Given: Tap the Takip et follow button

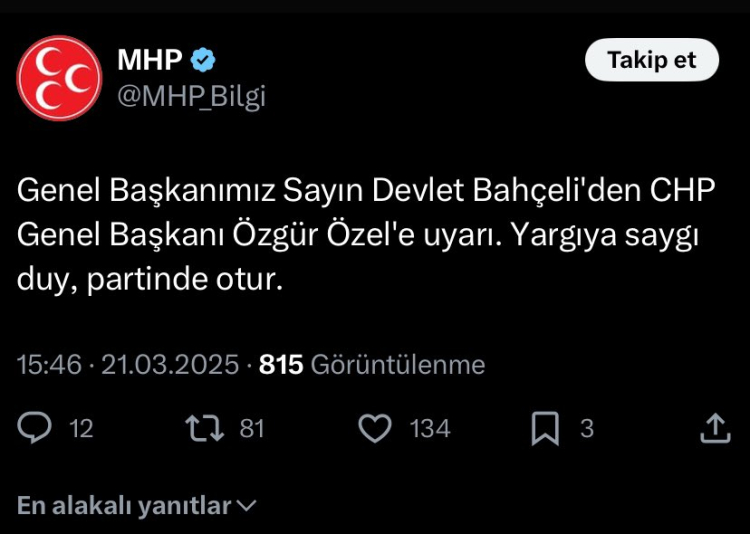Looking at the screenshot, I should point(651,60).
